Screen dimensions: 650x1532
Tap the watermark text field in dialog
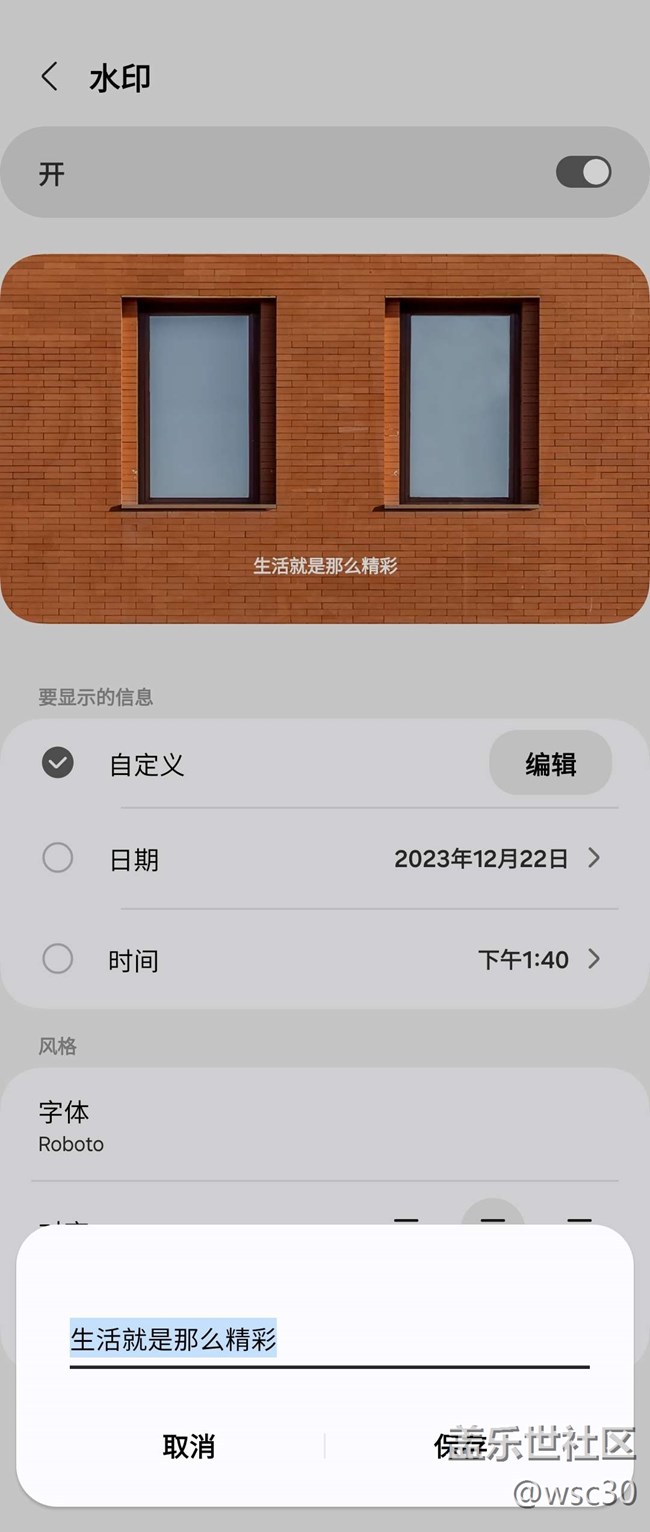pos(328,1339)
